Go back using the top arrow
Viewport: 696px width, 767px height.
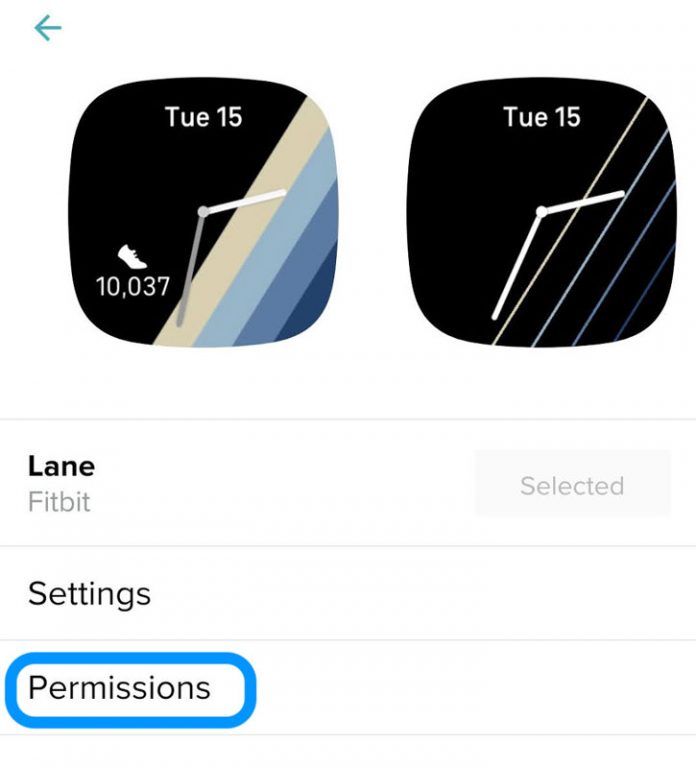[x=48, y=28]
